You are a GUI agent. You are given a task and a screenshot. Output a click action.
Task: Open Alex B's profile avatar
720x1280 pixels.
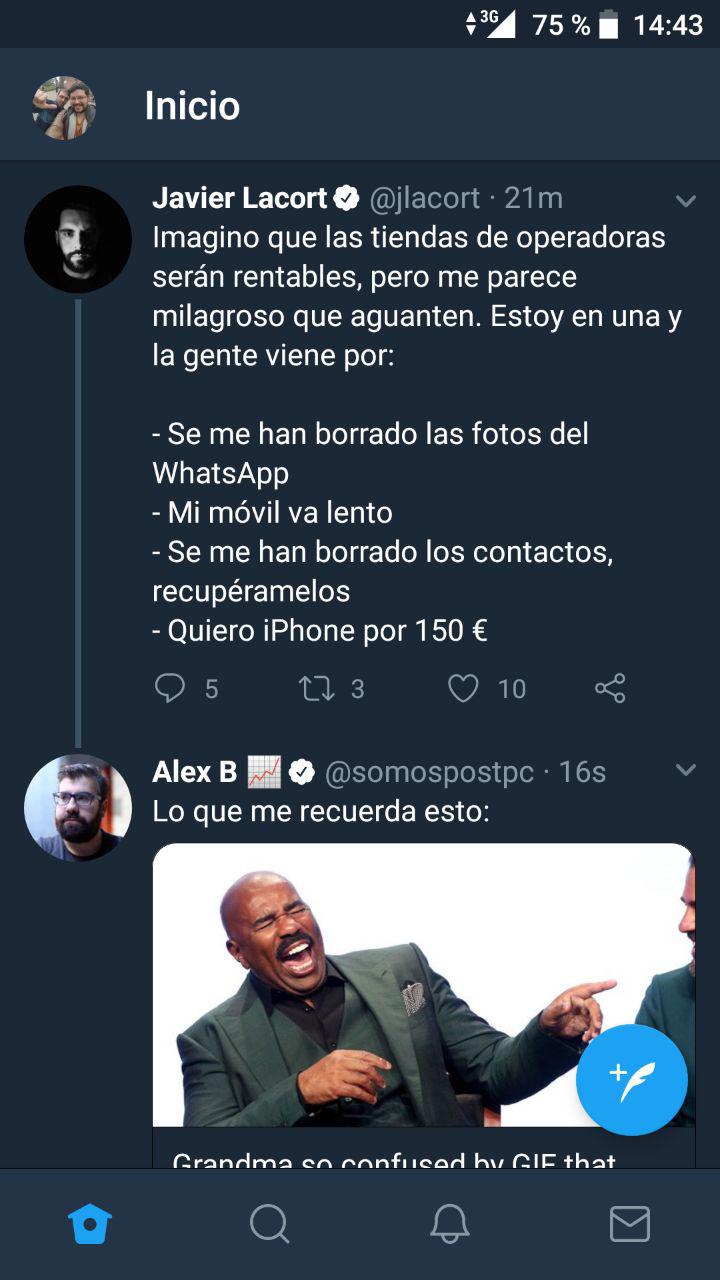click(x=78, y=807)
